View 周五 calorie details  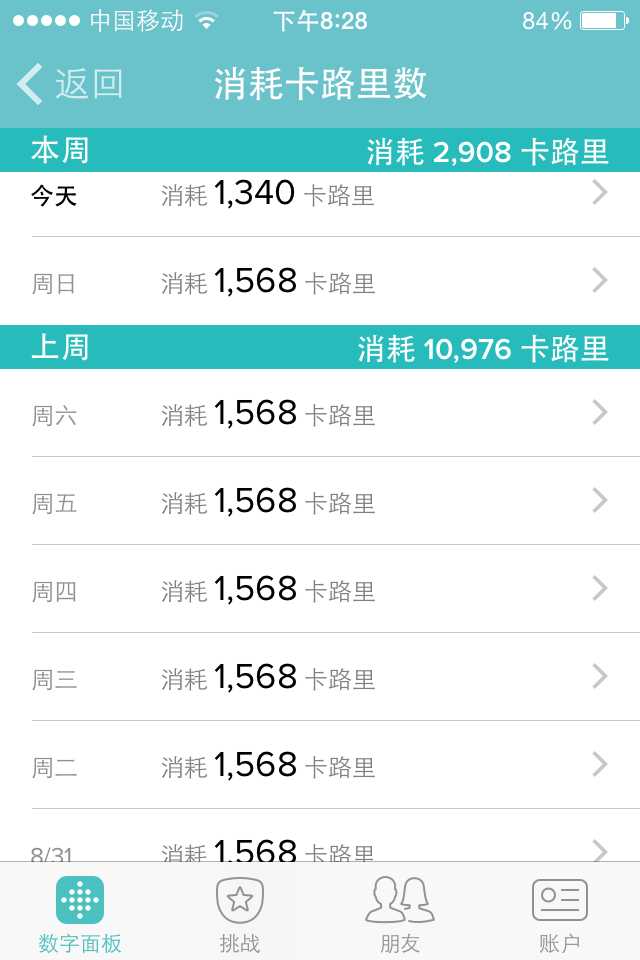[320, 501]
